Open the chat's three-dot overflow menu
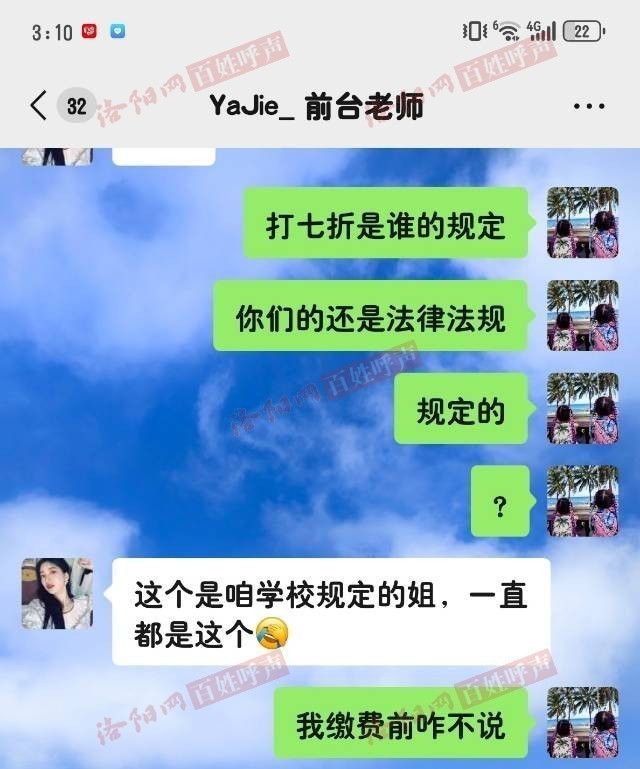The width and height of the screenshot is (640, 769). point(589,106)
